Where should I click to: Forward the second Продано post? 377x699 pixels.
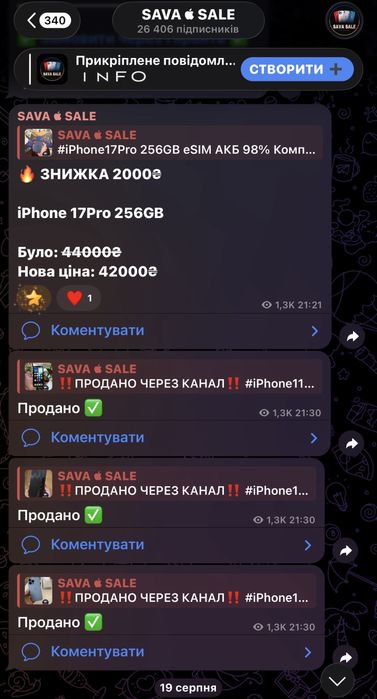345,551
